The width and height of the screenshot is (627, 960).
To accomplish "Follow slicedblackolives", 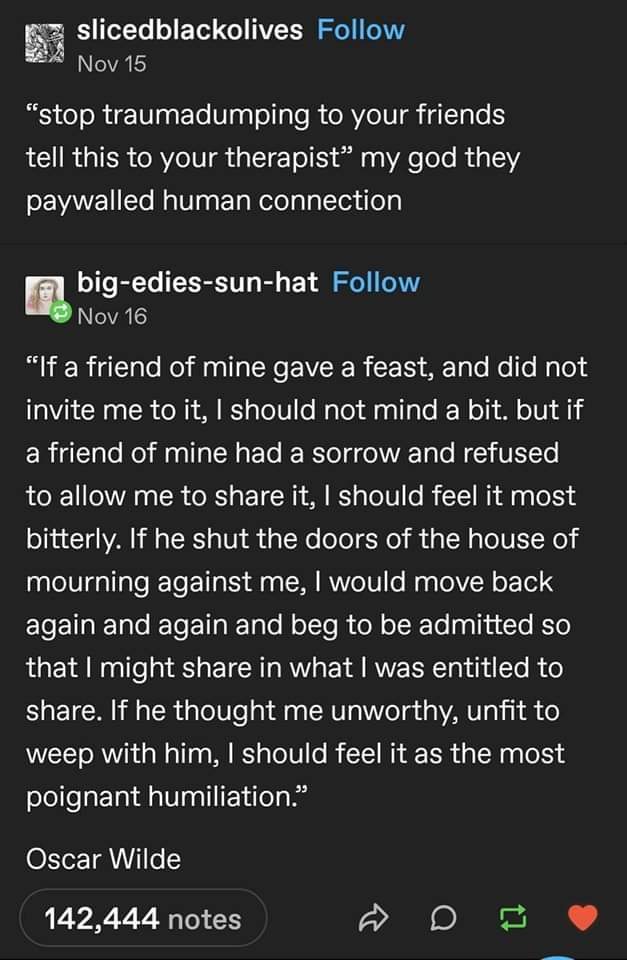I will point(360,30).
